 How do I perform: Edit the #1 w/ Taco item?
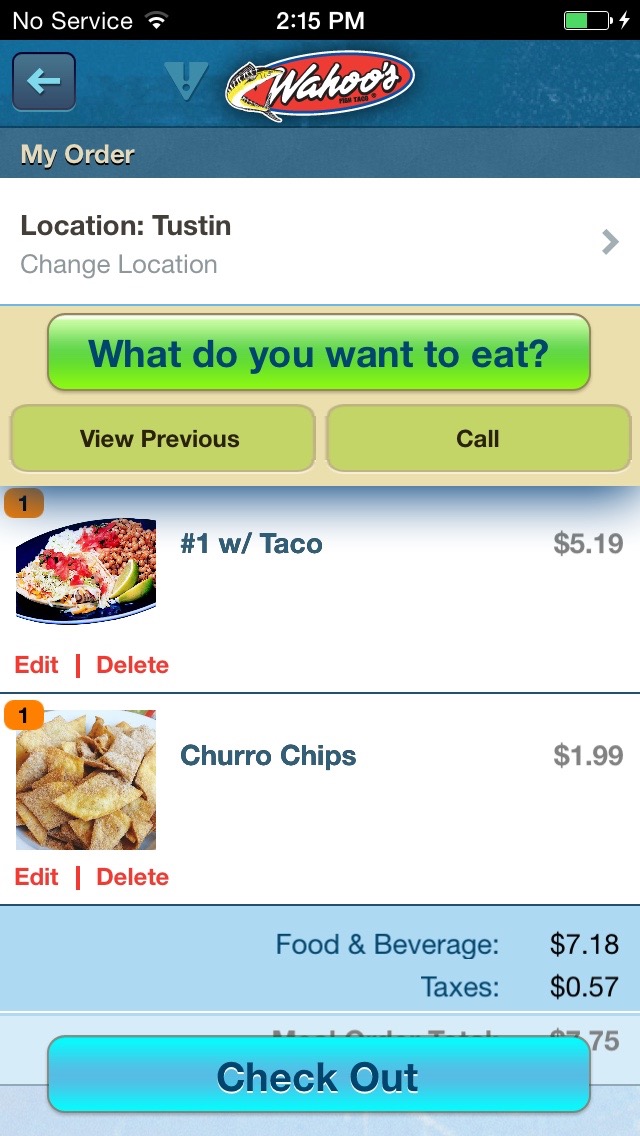point(37,665)
